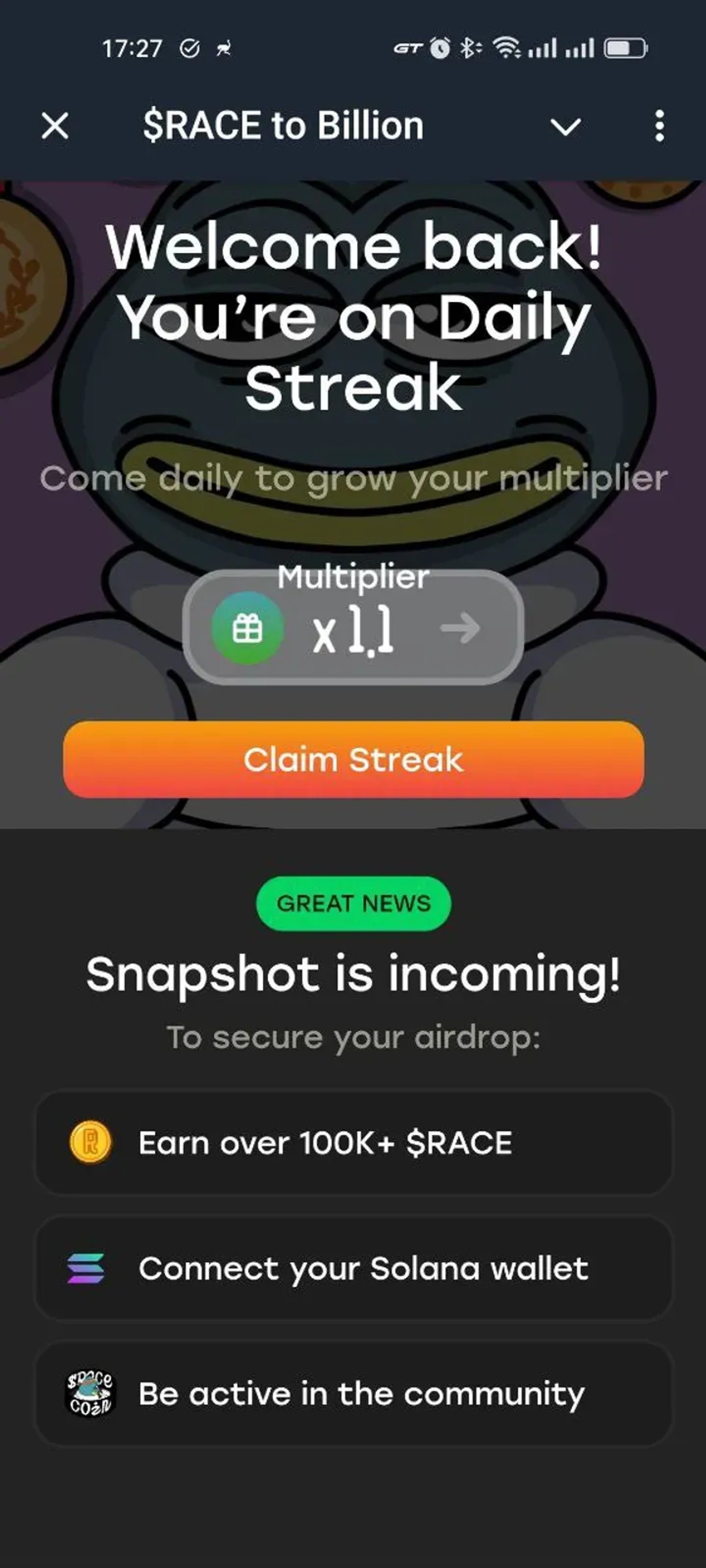Close the $RACE to Billion mini app
This screenshot has width=706, height=1568.
click(x=55, y=126)
